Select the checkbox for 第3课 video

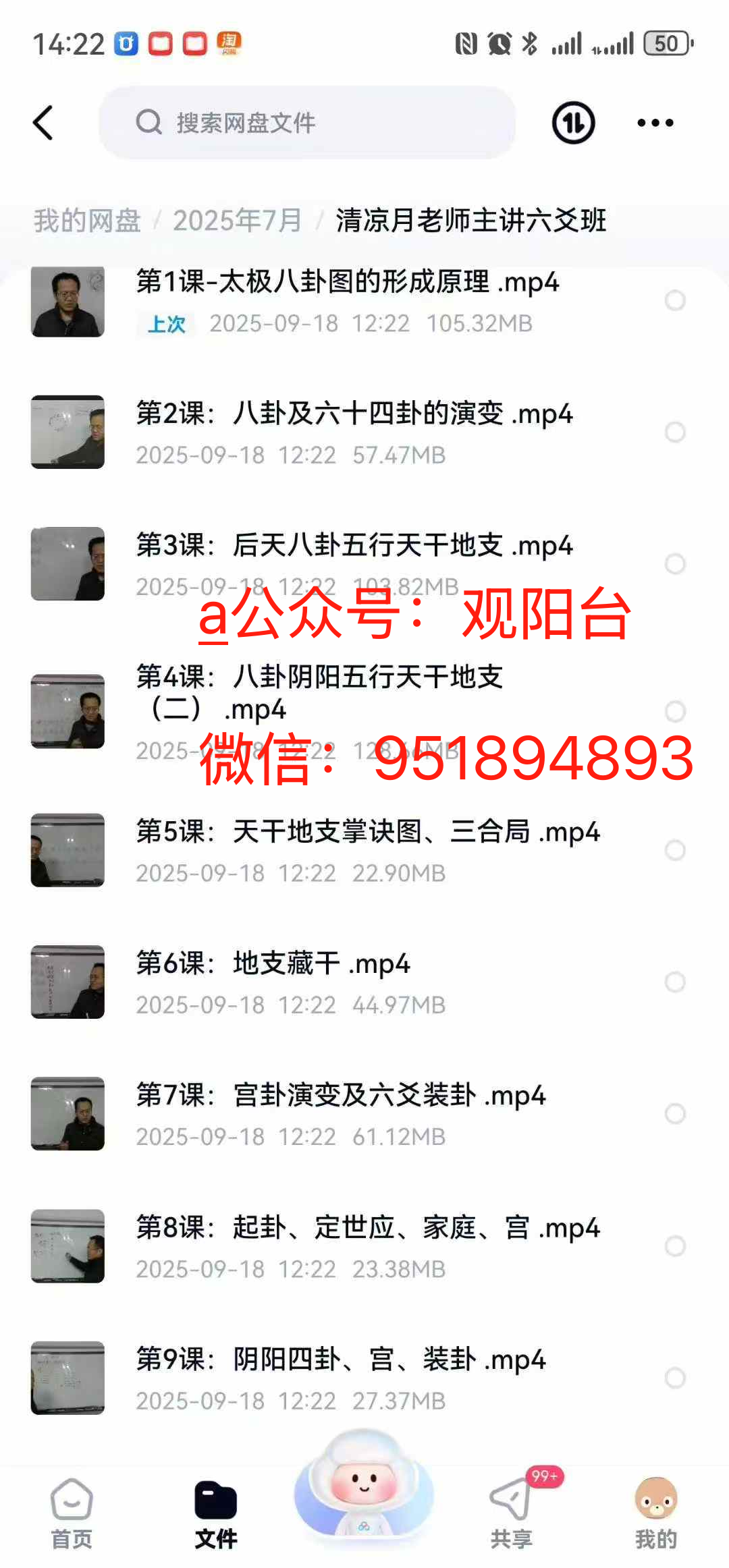(675, 563)
